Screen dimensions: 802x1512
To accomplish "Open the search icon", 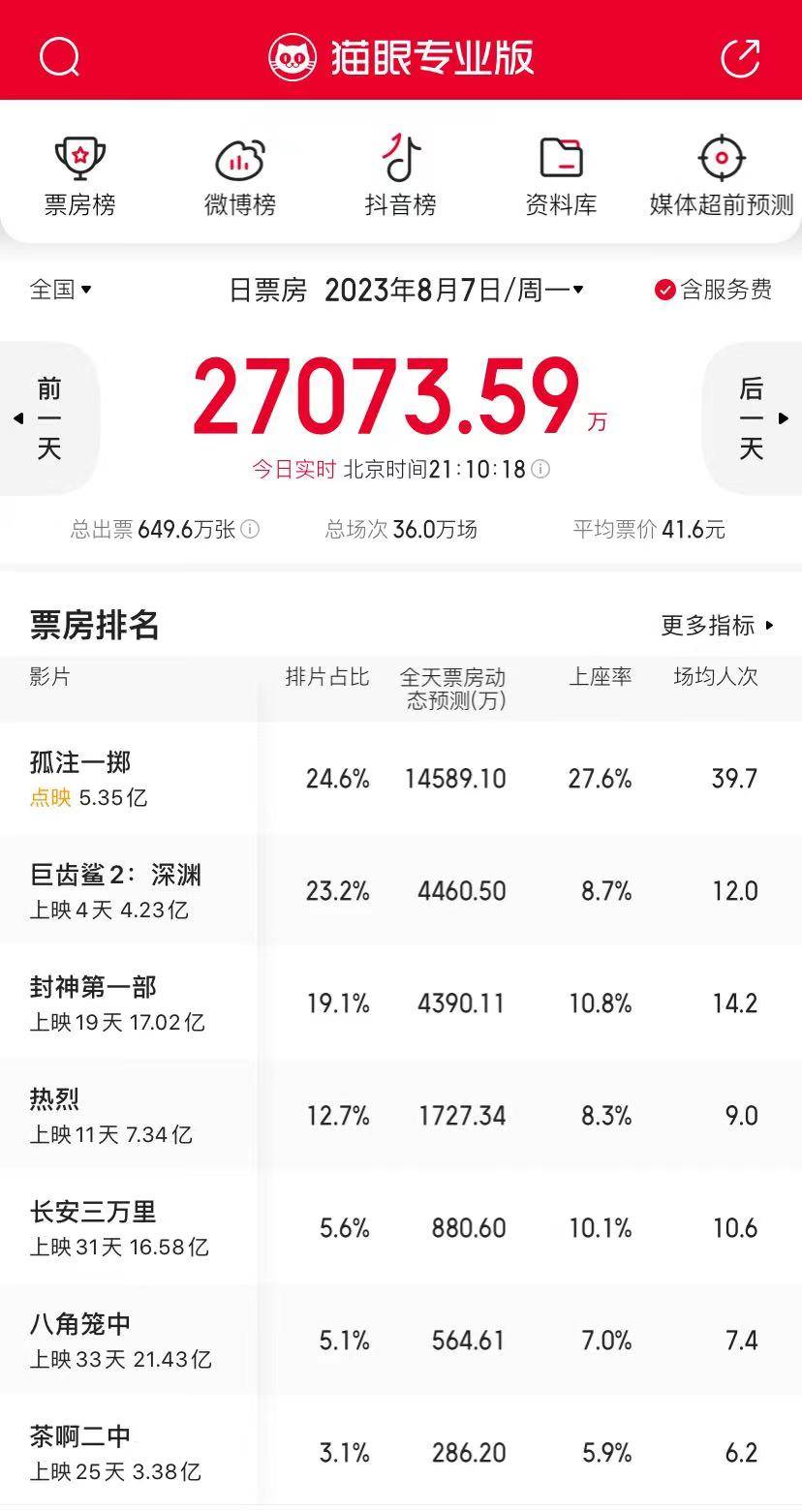I will point(59,57).
